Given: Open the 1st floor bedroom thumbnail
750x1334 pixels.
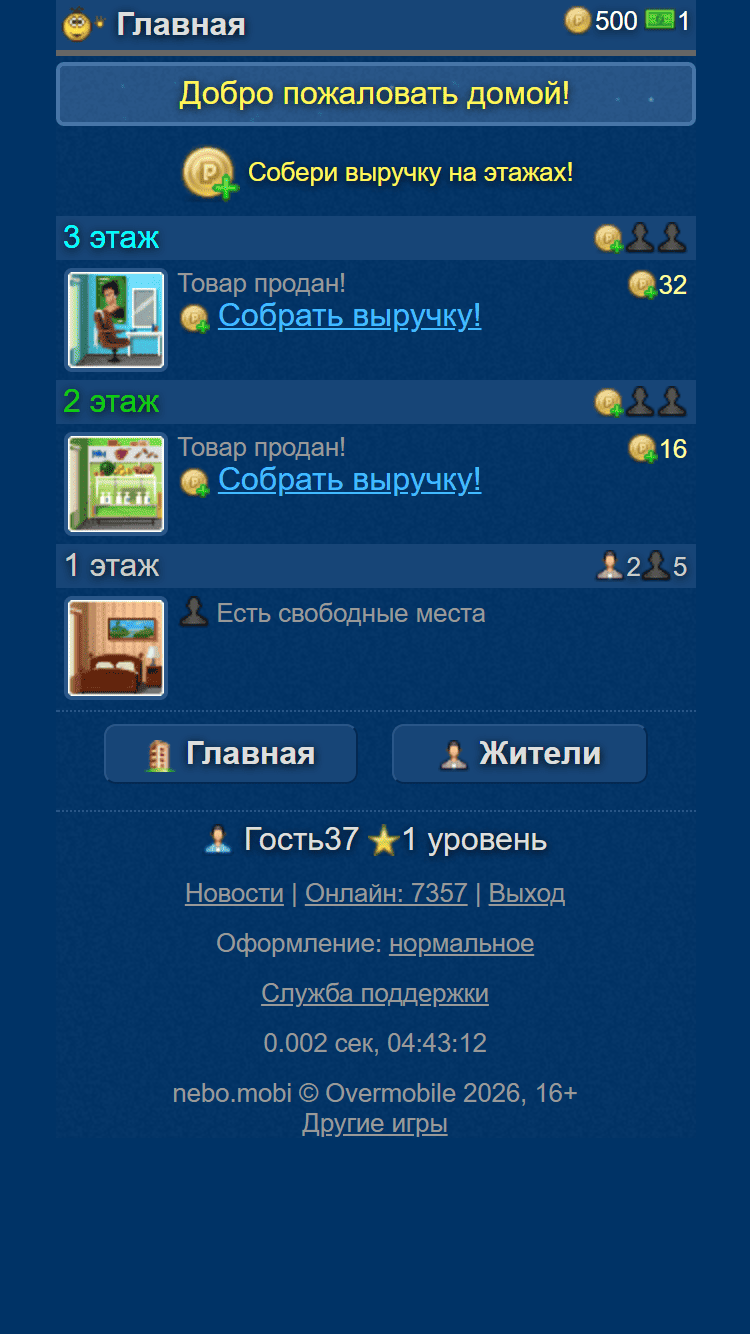Looking at the screenshot, I should pos(116,648).
